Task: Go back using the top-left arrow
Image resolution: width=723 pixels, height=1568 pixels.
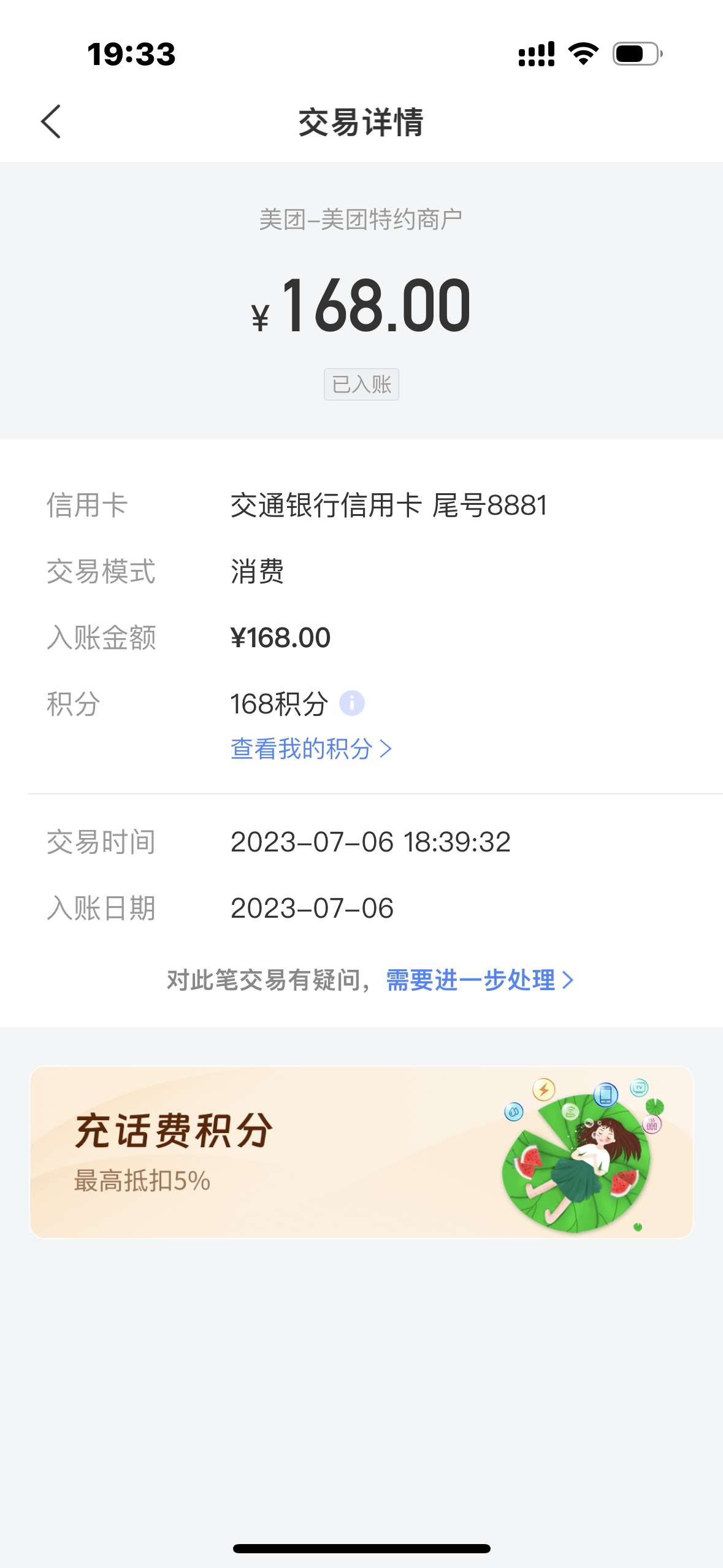Action: tap(51, 121)
